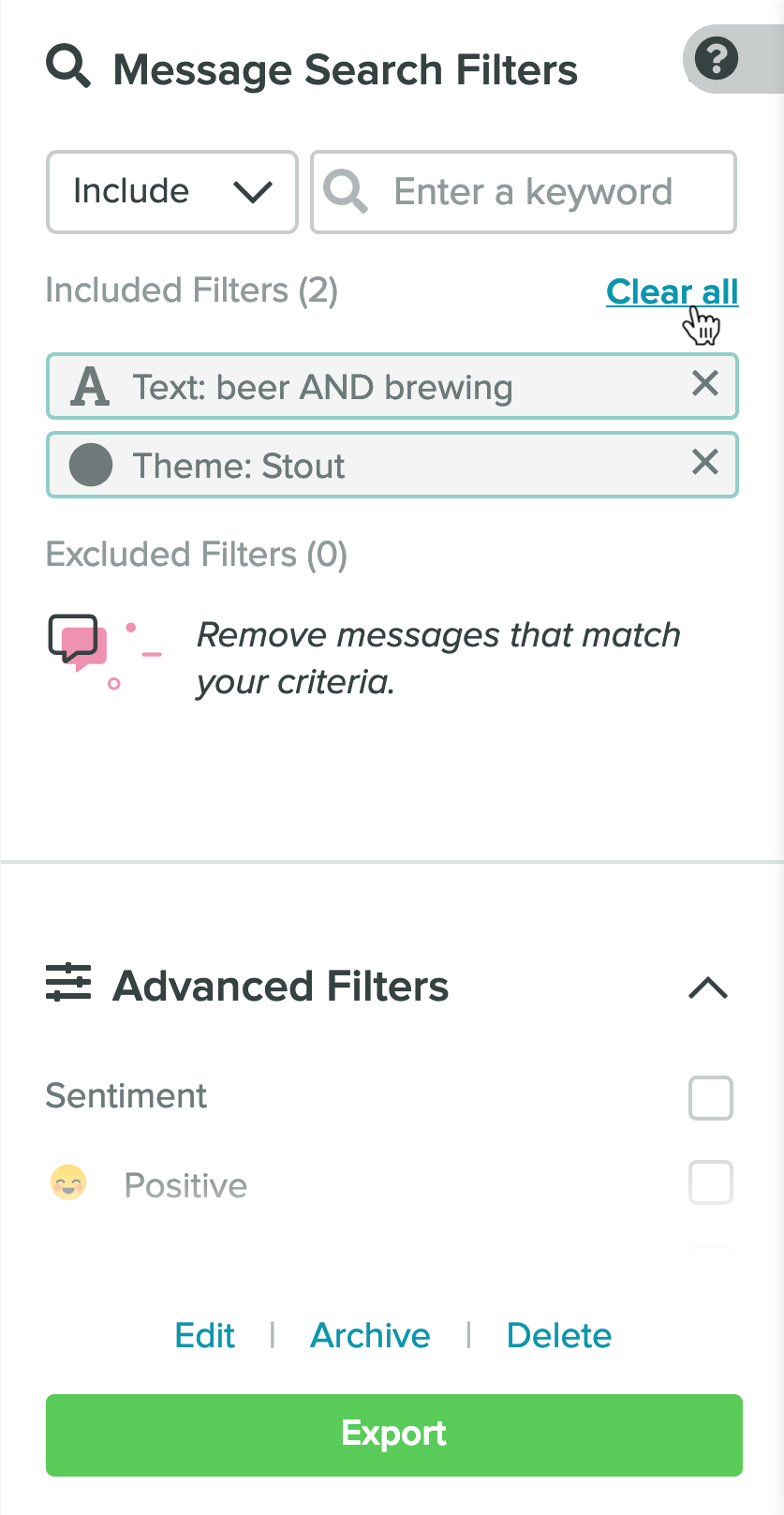The image size is (784, 1515).
Task: Tap the Archive link
Action: point(370,1335)
